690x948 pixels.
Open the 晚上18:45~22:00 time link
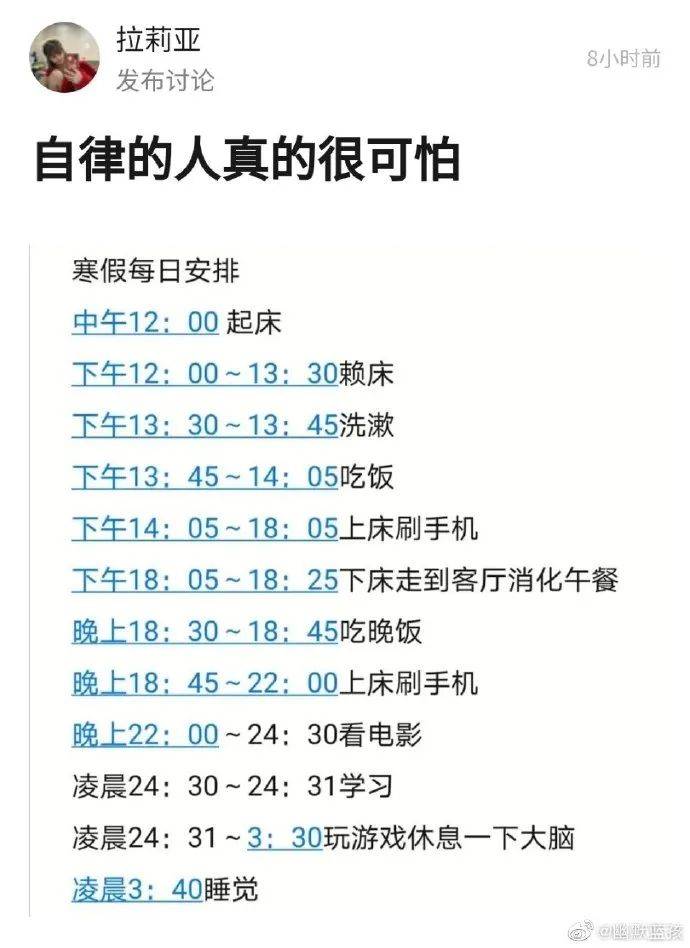click(x=204, y=683)
